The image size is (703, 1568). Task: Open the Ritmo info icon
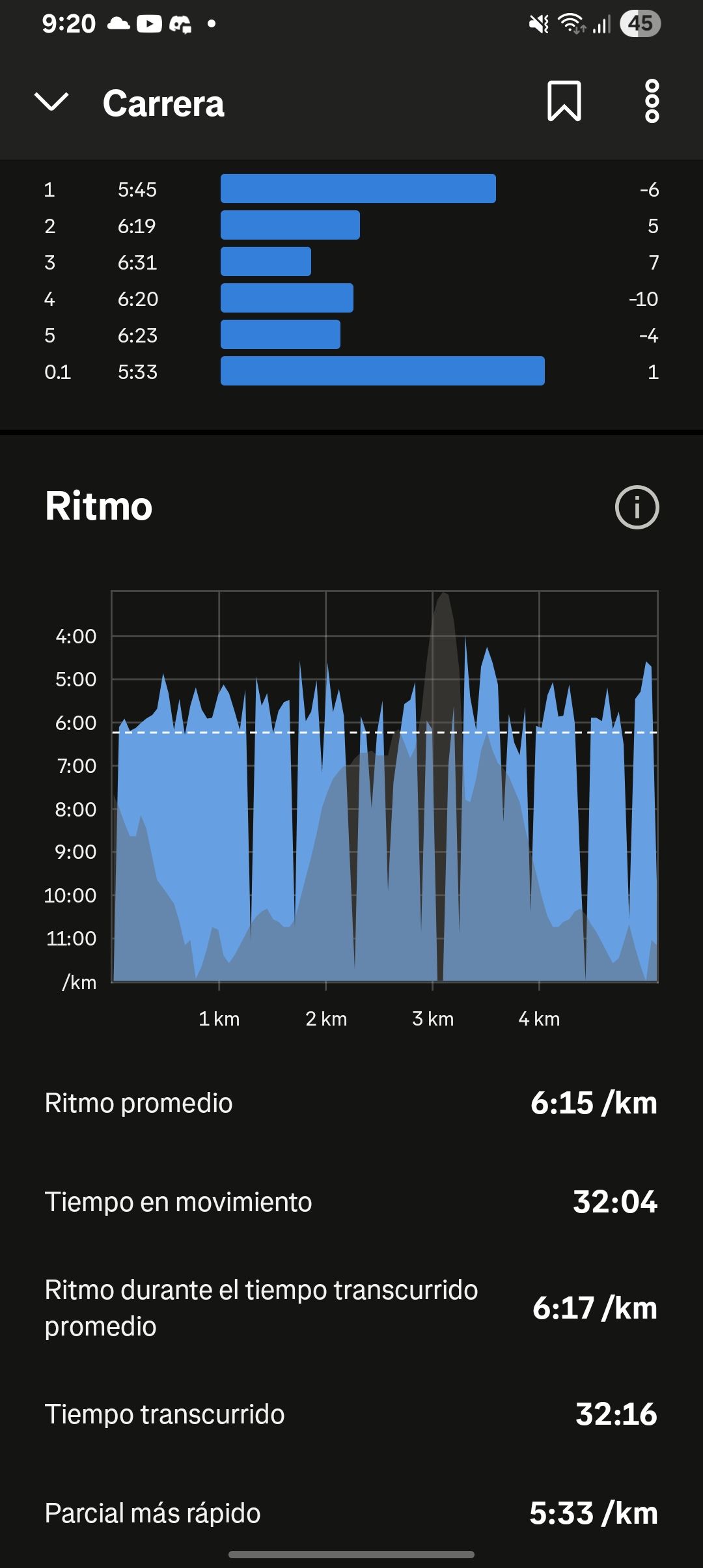(637, 507)
